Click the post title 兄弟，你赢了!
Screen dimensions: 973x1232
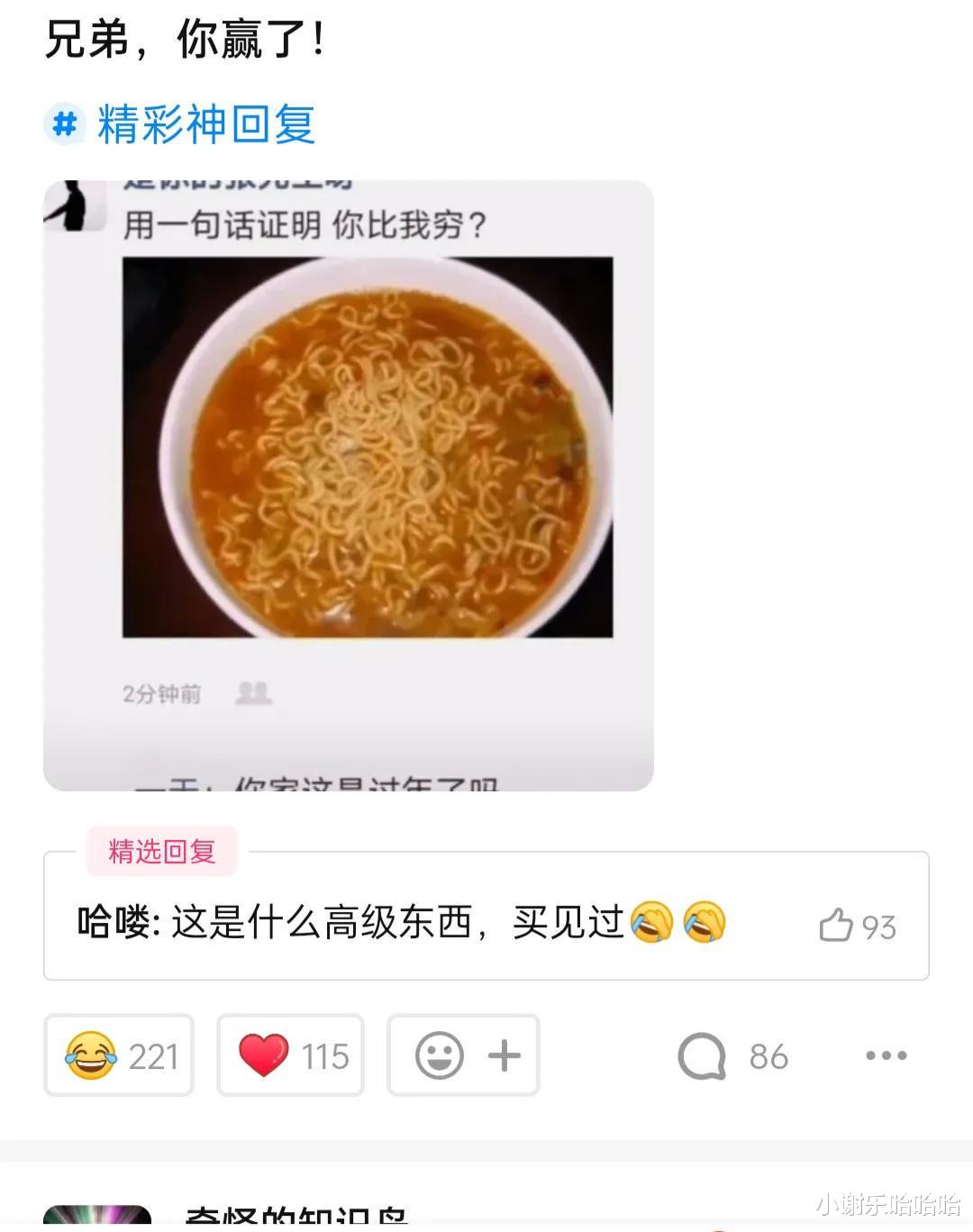pos(180,39)
